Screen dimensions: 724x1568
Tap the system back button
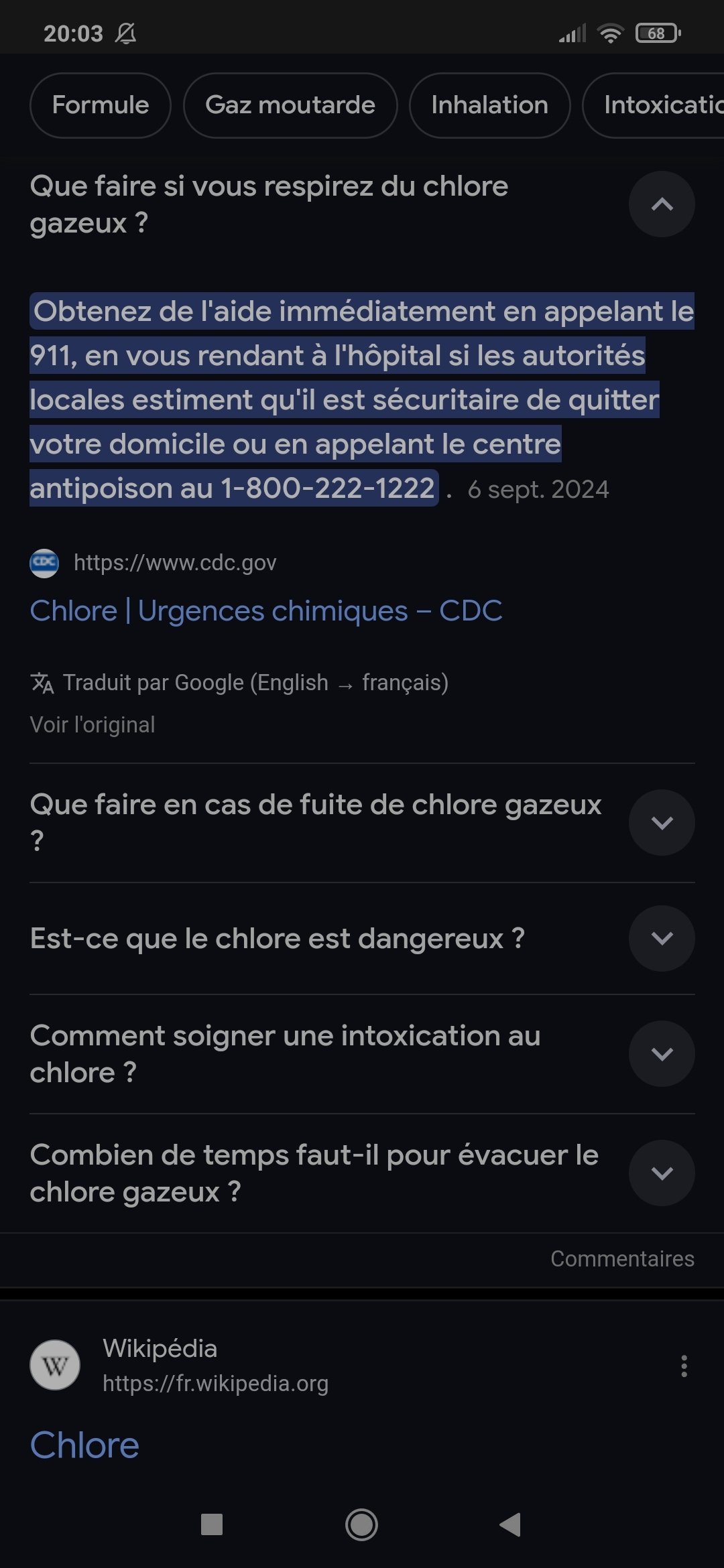tap(510, 1524)
